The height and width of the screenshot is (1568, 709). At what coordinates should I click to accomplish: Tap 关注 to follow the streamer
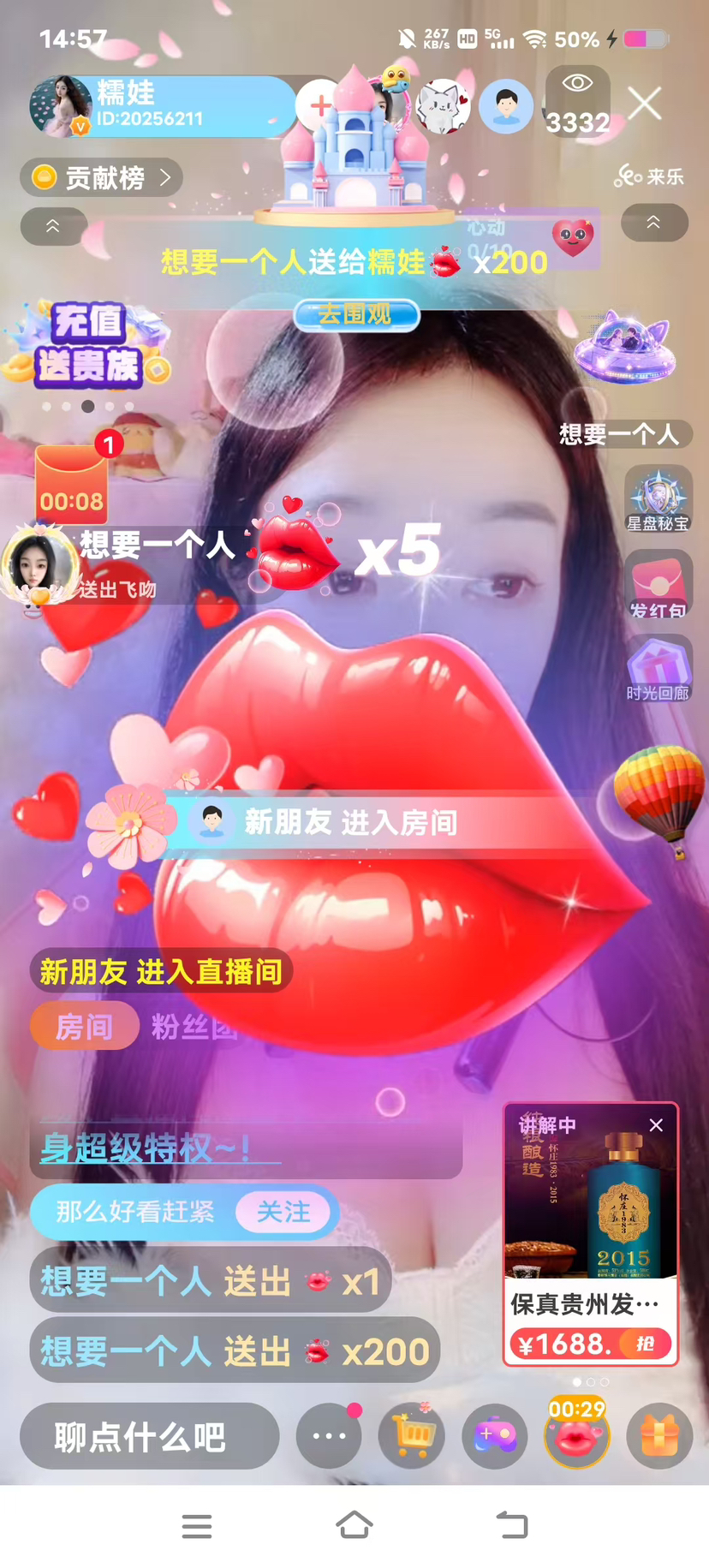tap(283, 1212)
